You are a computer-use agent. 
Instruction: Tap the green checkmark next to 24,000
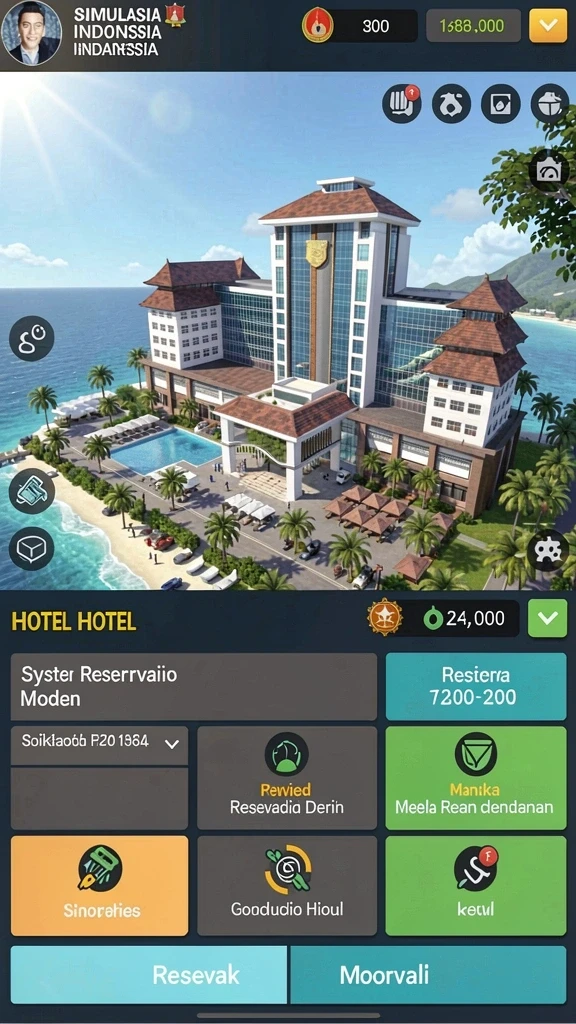547,618
